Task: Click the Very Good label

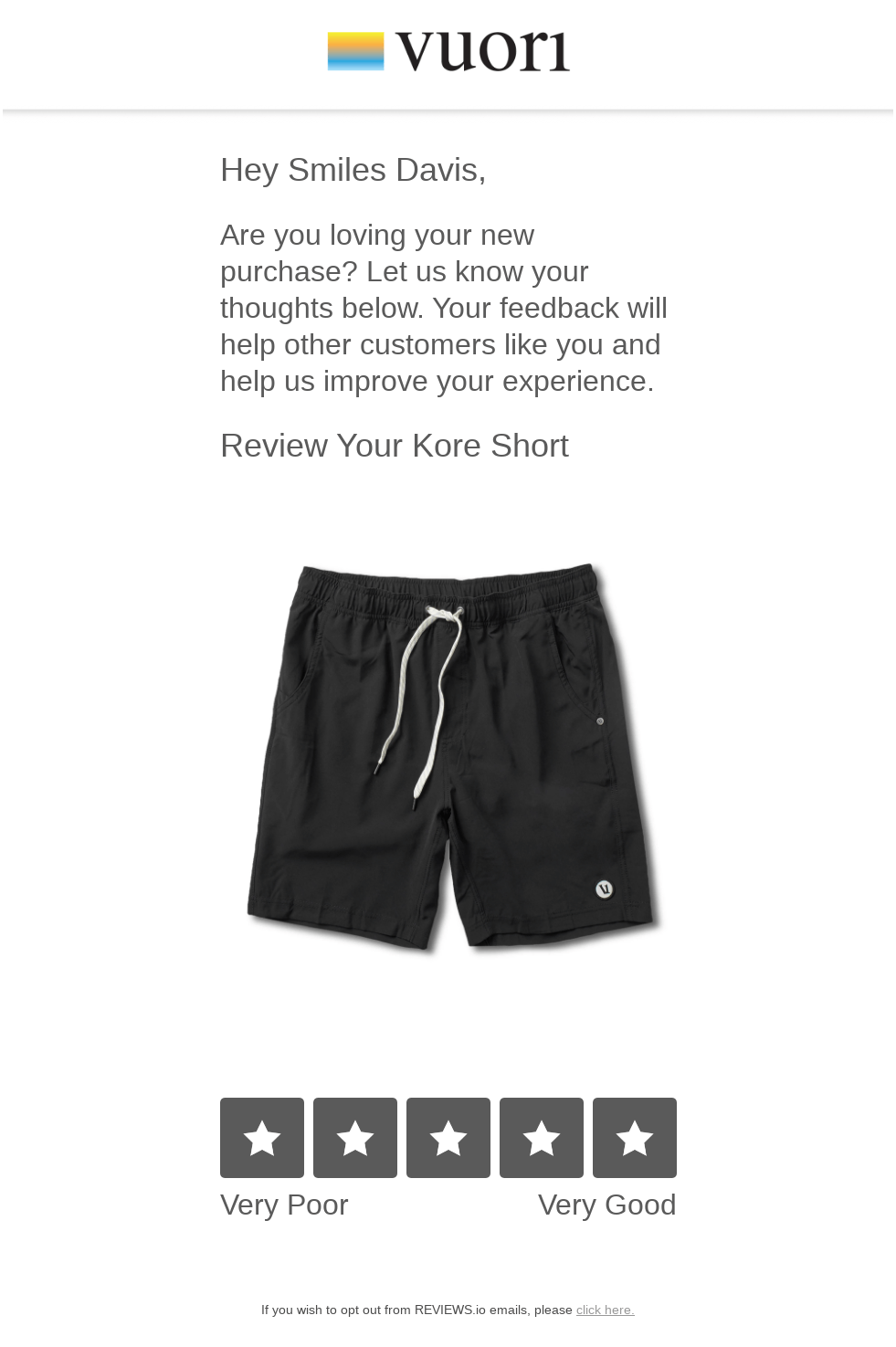Action: pyautogui.click(x=606, y=1205)
